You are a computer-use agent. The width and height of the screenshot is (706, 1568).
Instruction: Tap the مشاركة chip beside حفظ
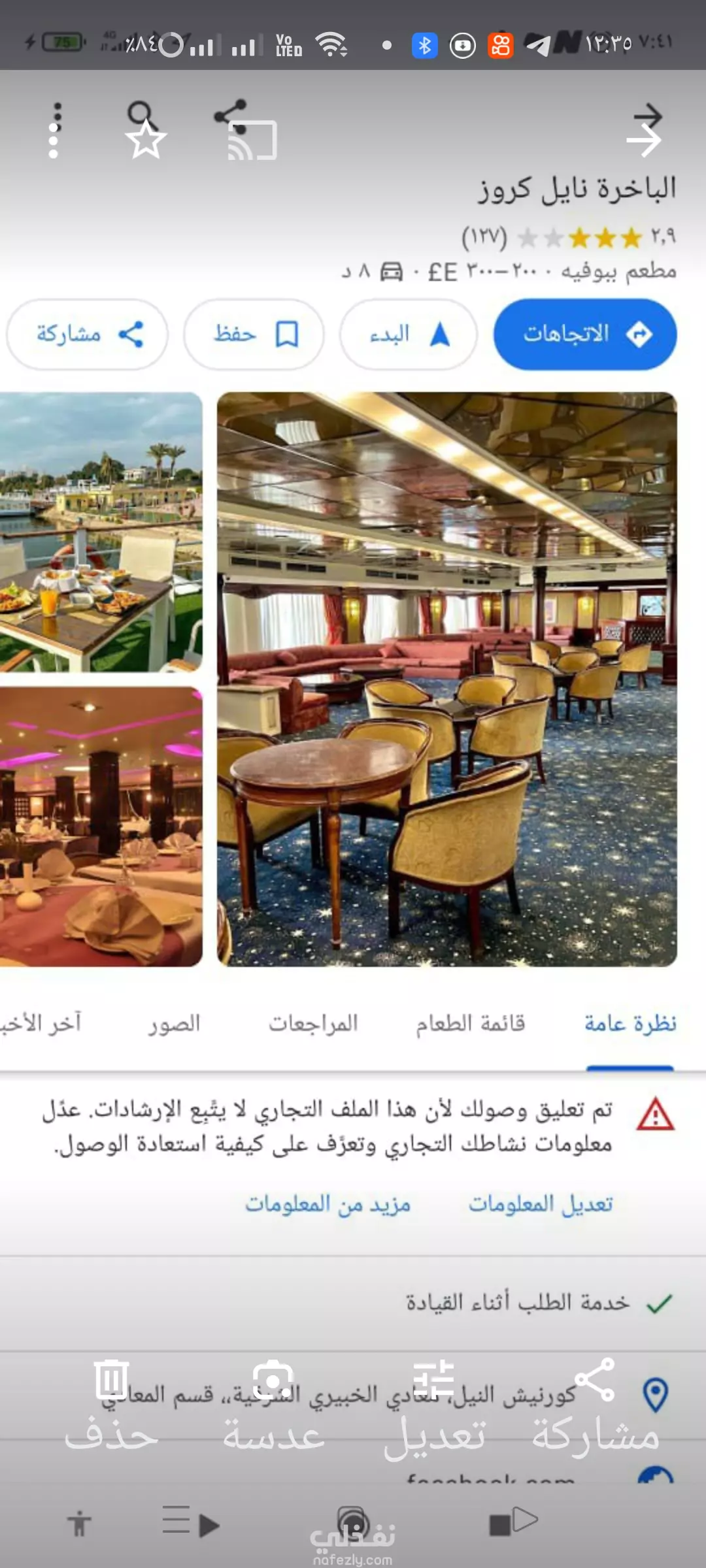[87, 335]
